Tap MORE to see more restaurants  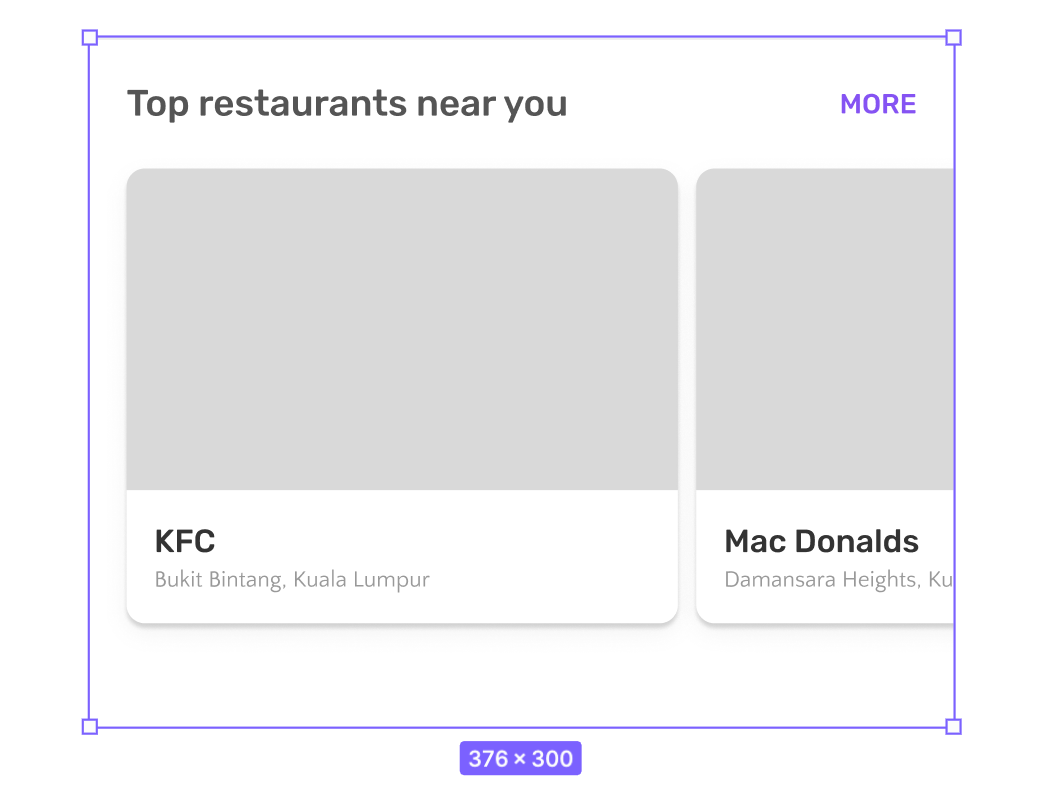pos(878,104)
